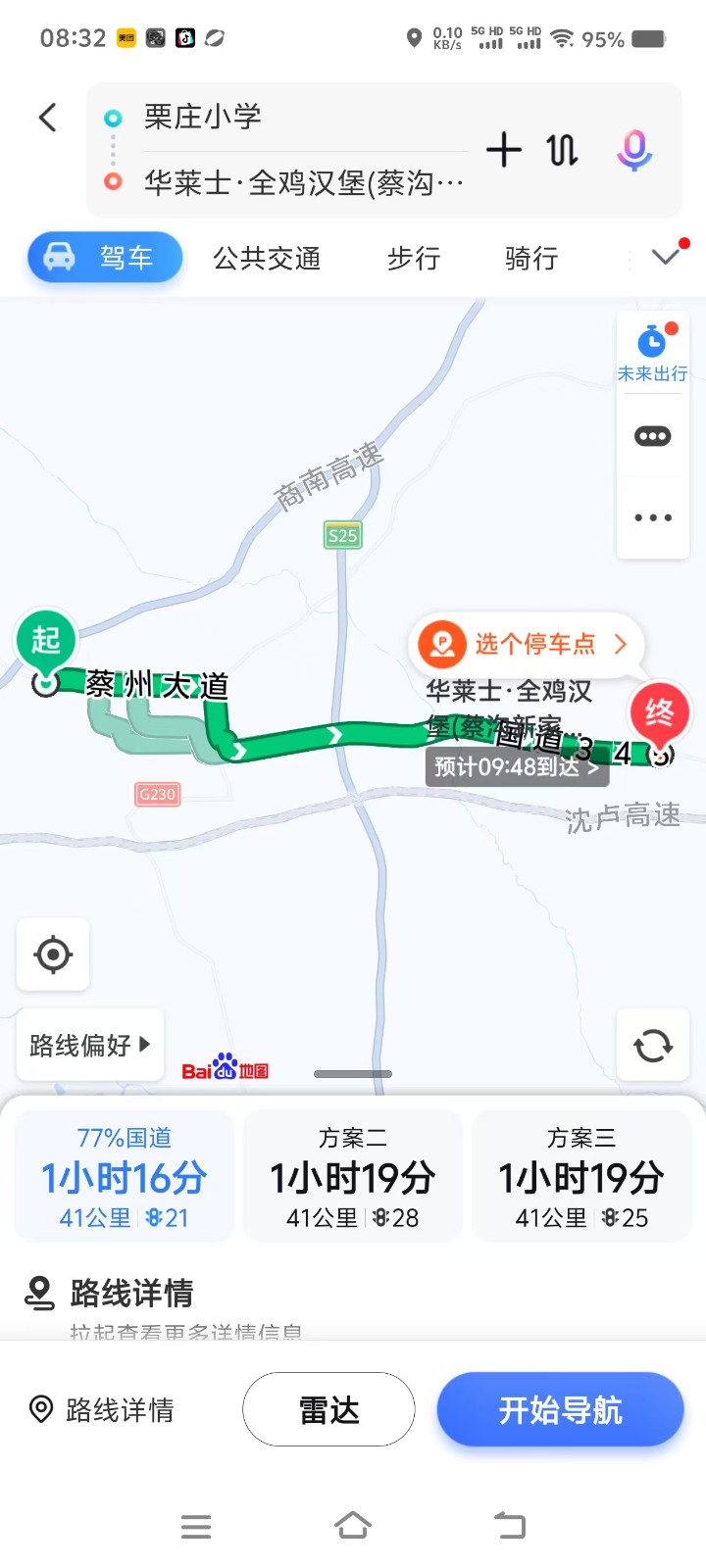Viewport: 706px width, 1568px height.
Task: Start navigation with 开始导航
Action: click(x=560, y=1409)
